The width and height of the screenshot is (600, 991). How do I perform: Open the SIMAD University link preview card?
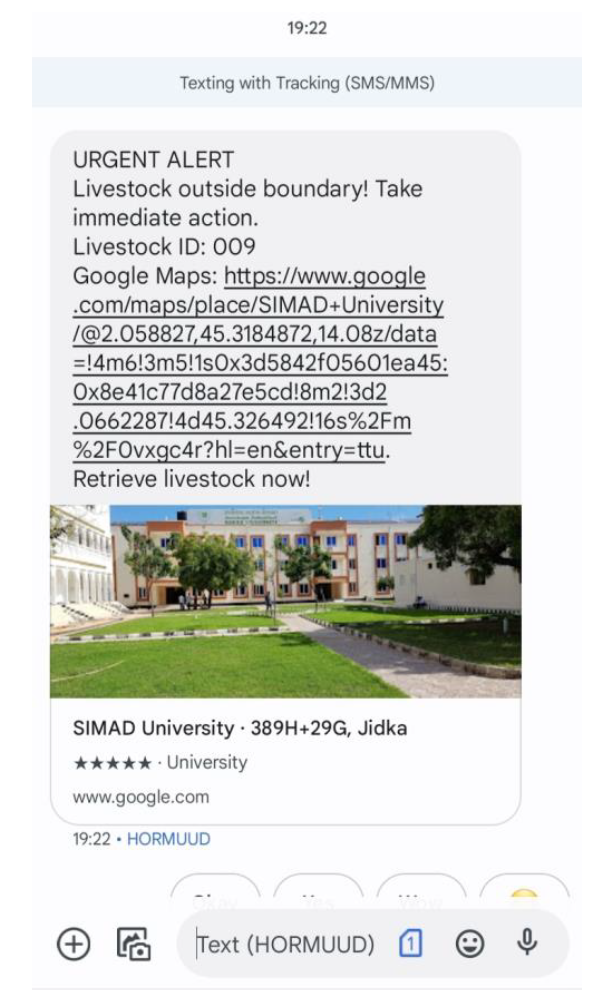coord(286,664)
